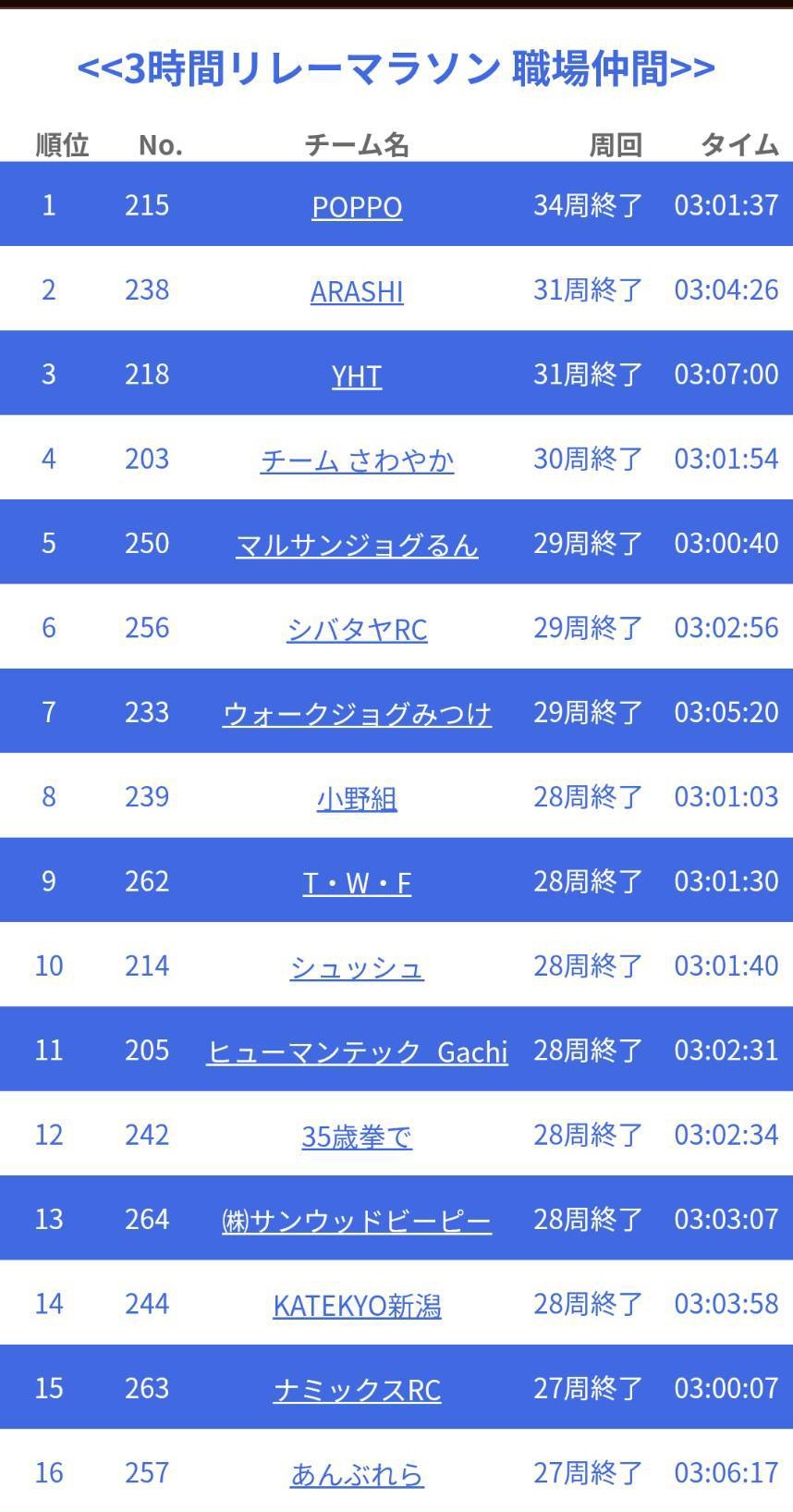
Task: View YHT team details
Action: pyautogui.click(x=357, y=375)
